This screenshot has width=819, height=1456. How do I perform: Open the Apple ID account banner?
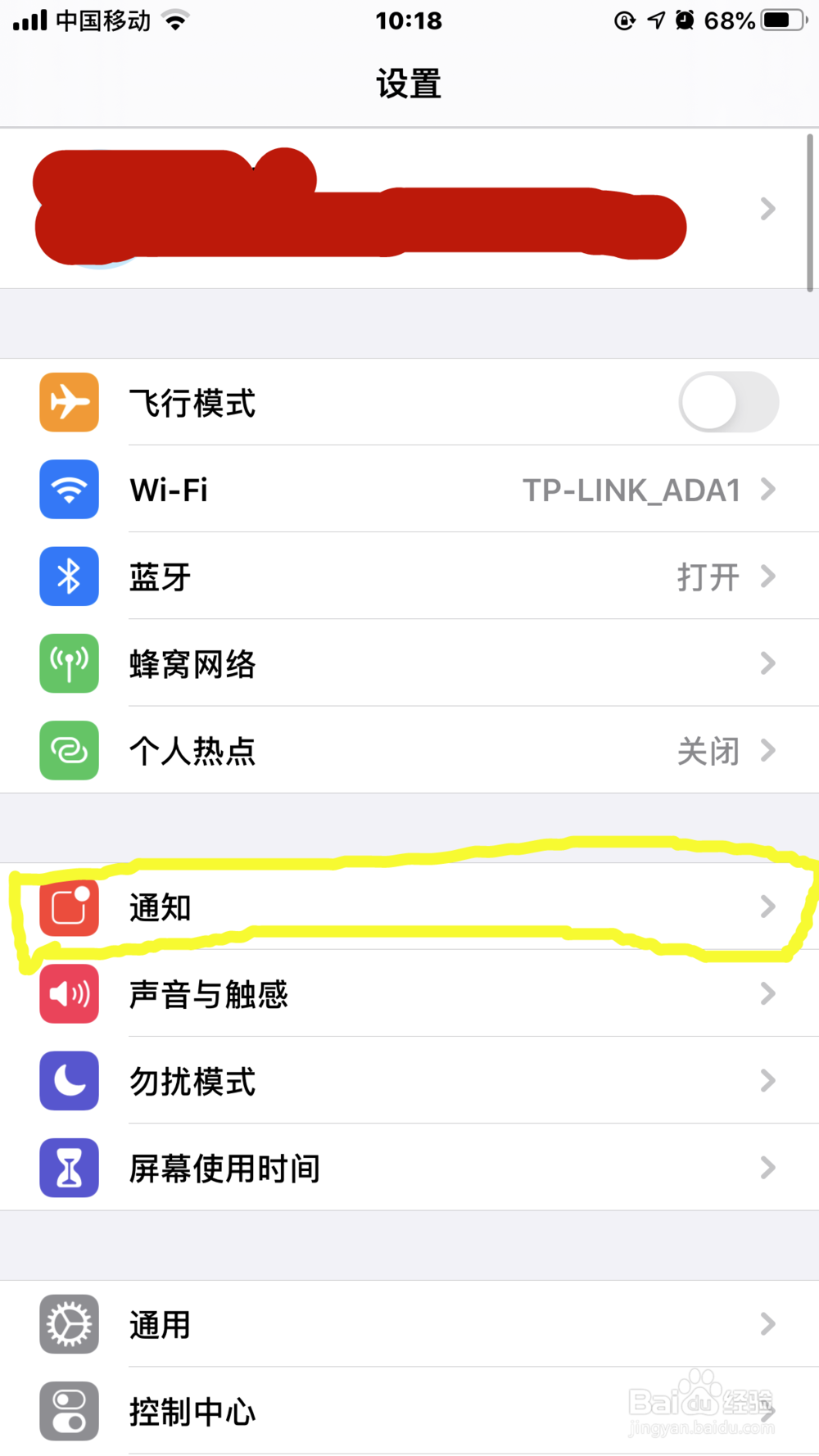(409, 209)
